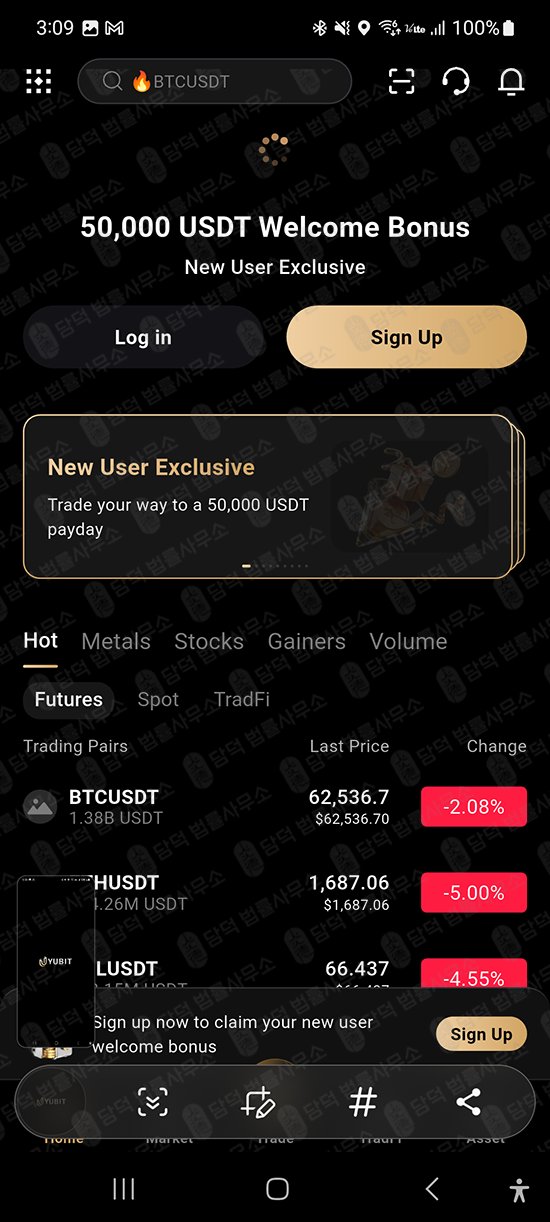Add a hashtag tag to the screenshot
The height and width of the screenshot is (1222, 550).
click(363, 1103)
